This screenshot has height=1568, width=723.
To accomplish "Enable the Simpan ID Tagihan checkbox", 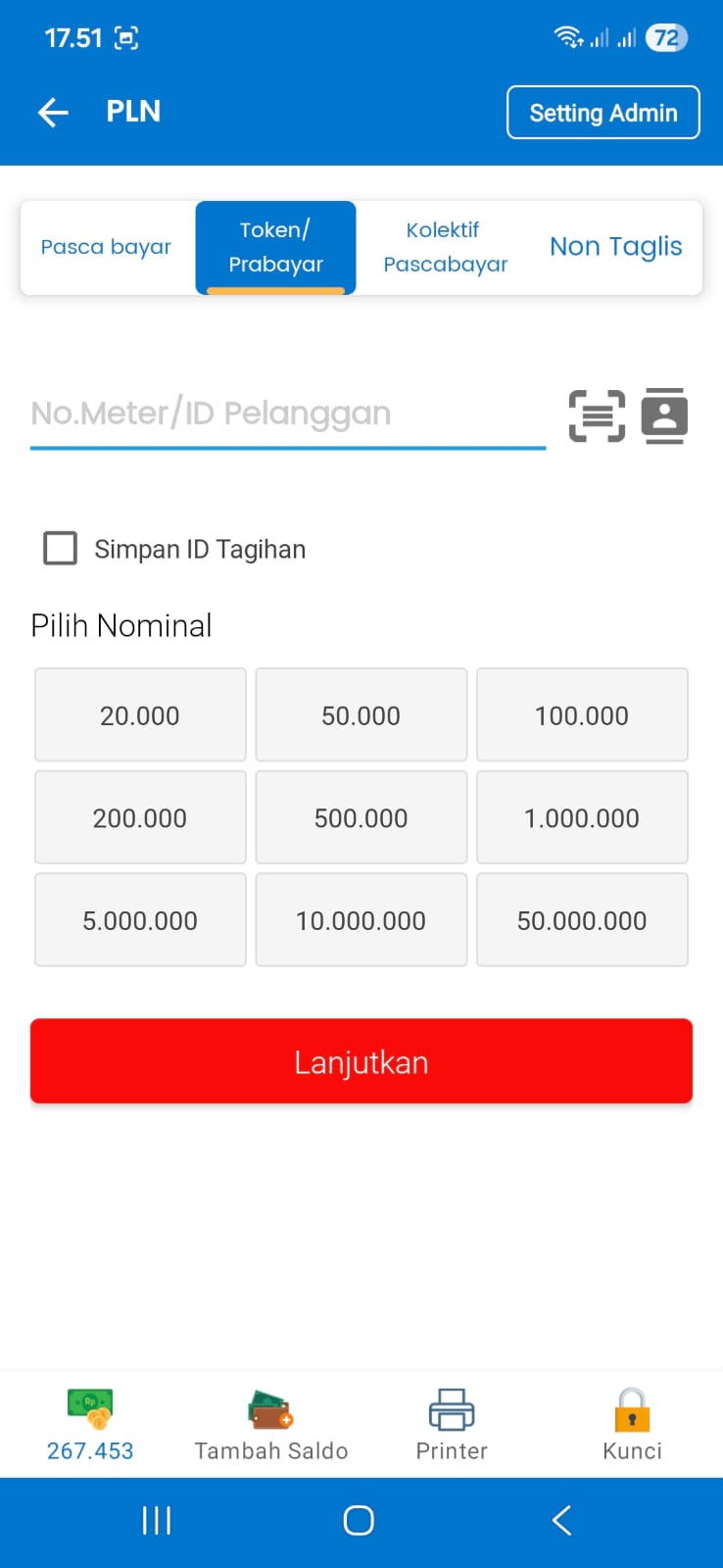I will (x=60, y=549).
